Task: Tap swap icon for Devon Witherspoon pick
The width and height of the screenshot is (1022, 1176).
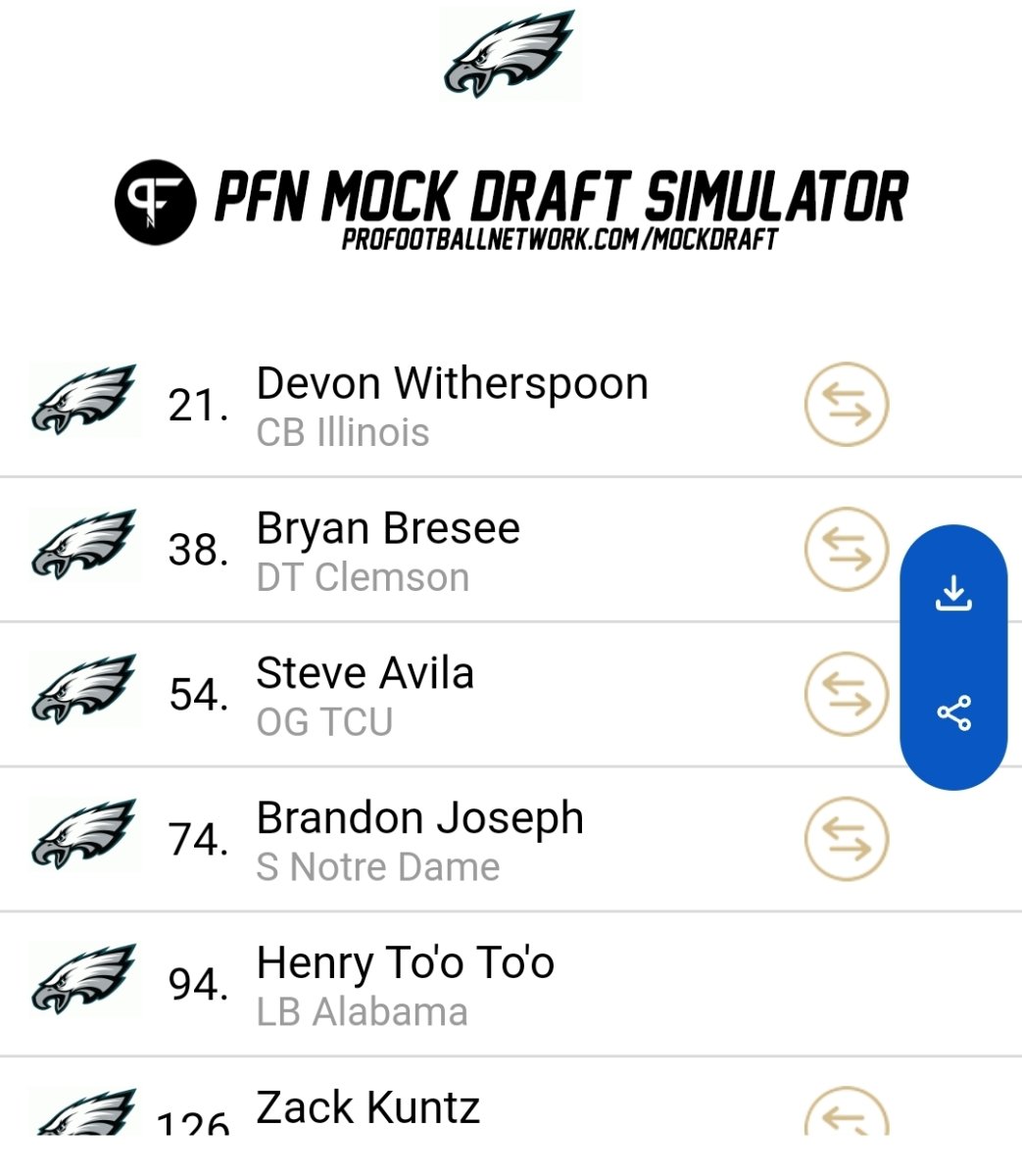Action: (847, 405)
